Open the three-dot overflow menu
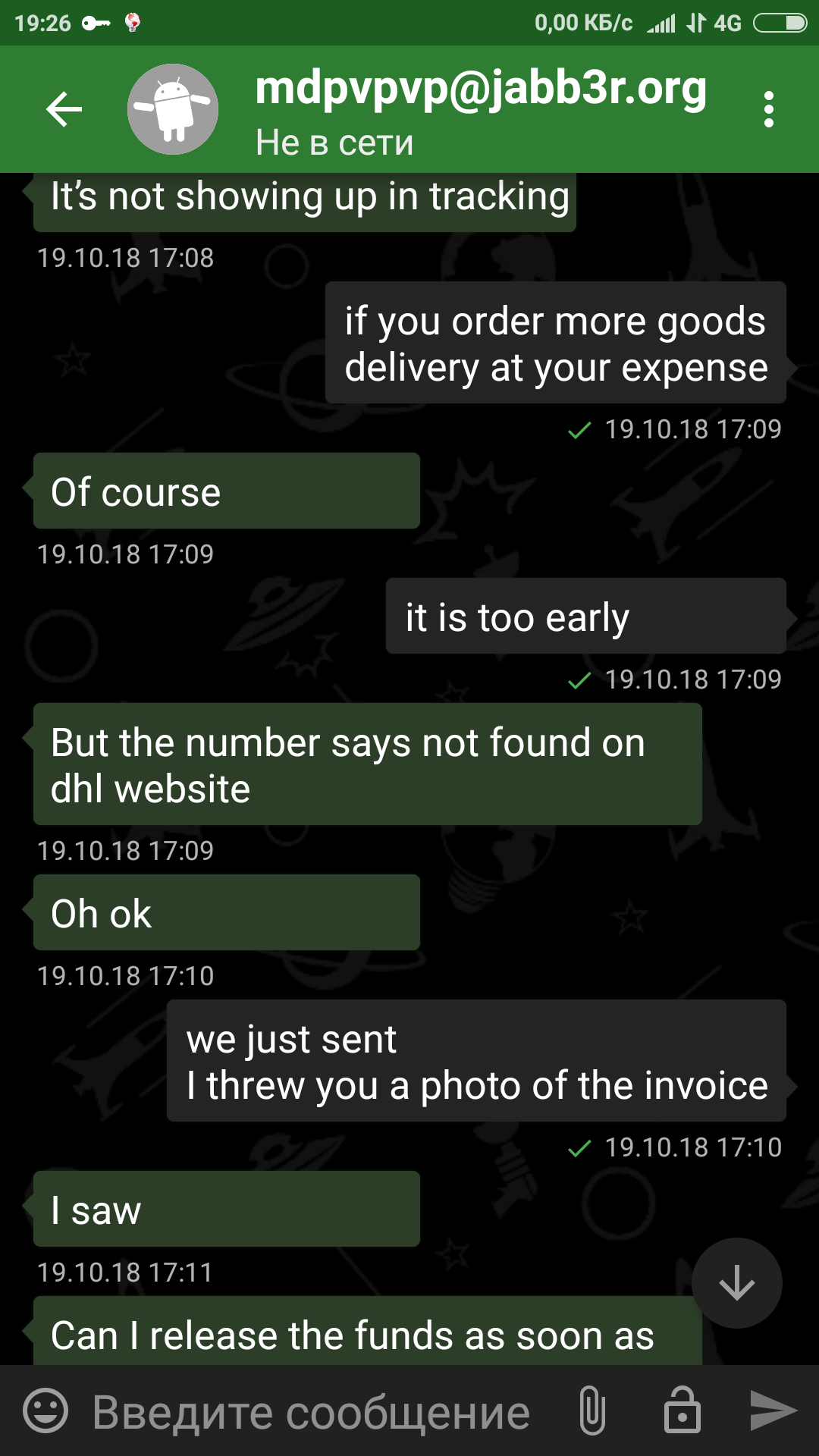 click(x=769, y=109)
